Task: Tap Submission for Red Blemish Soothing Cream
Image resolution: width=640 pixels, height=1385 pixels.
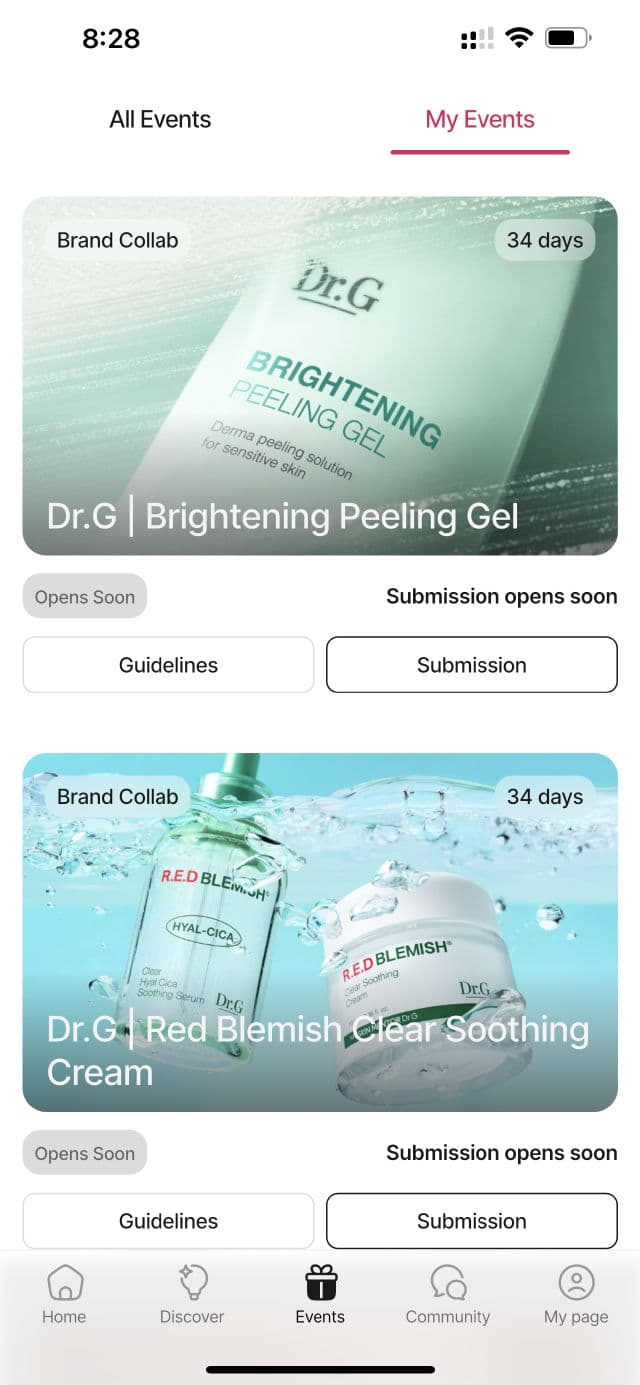Action: (x=471, y=1221)
